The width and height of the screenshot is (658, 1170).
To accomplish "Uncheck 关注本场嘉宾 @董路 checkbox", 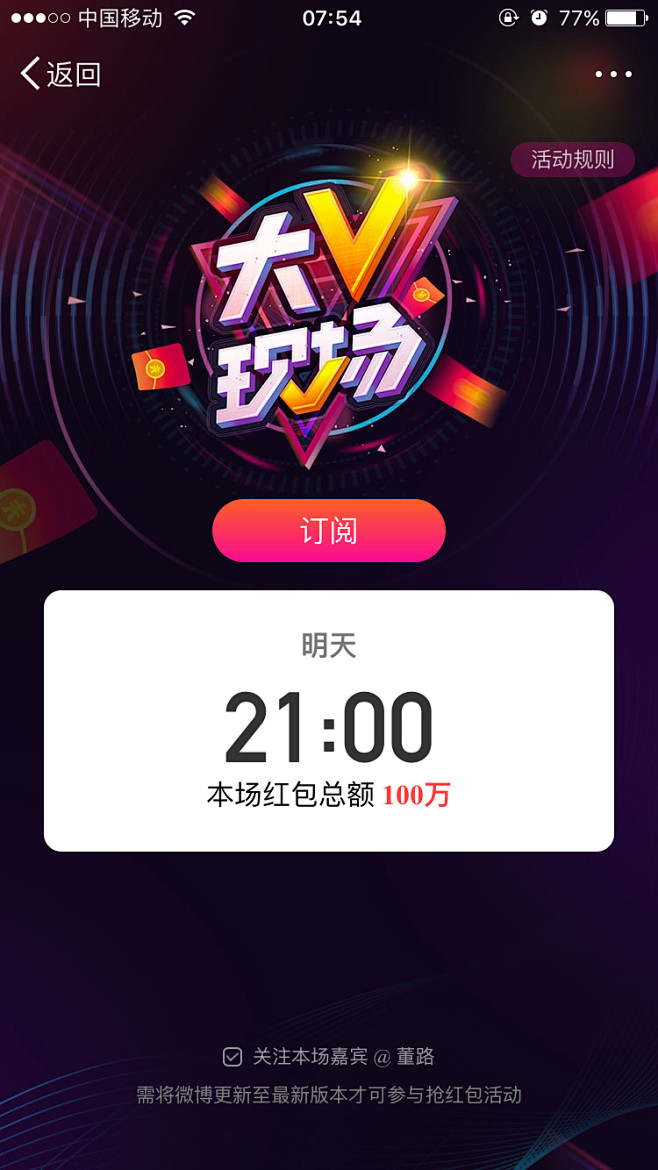I will (x=232, y=1057).
